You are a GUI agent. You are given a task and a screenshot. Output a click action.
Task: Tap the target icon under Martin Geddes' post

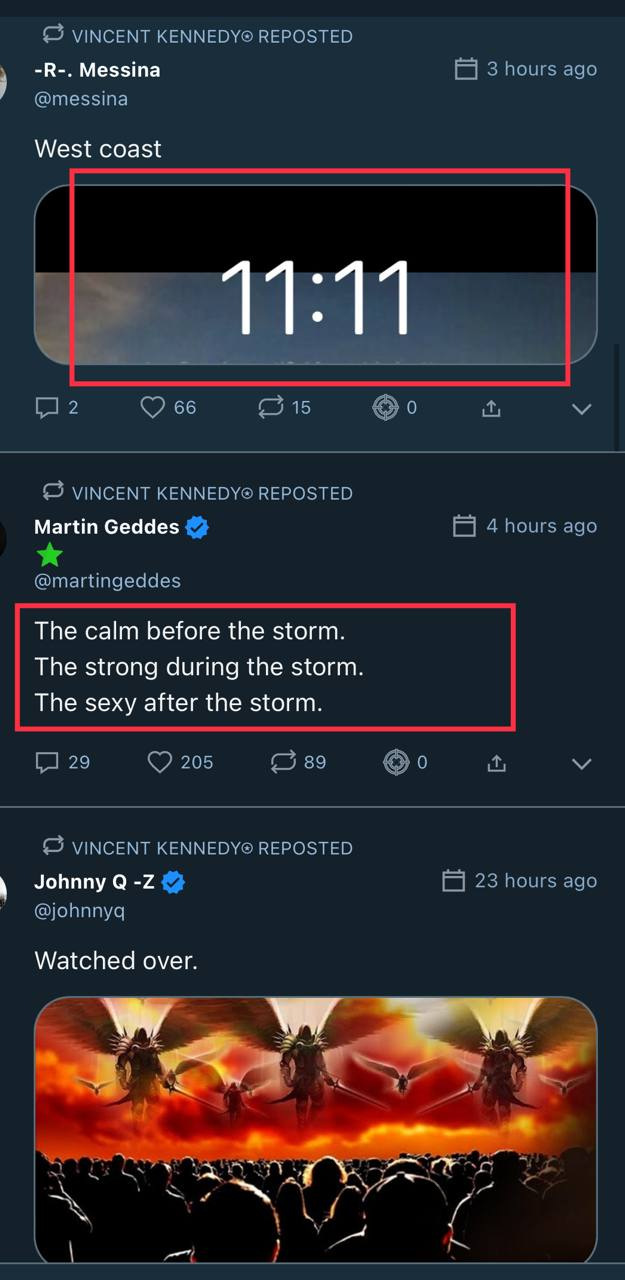tap(396, 762)
